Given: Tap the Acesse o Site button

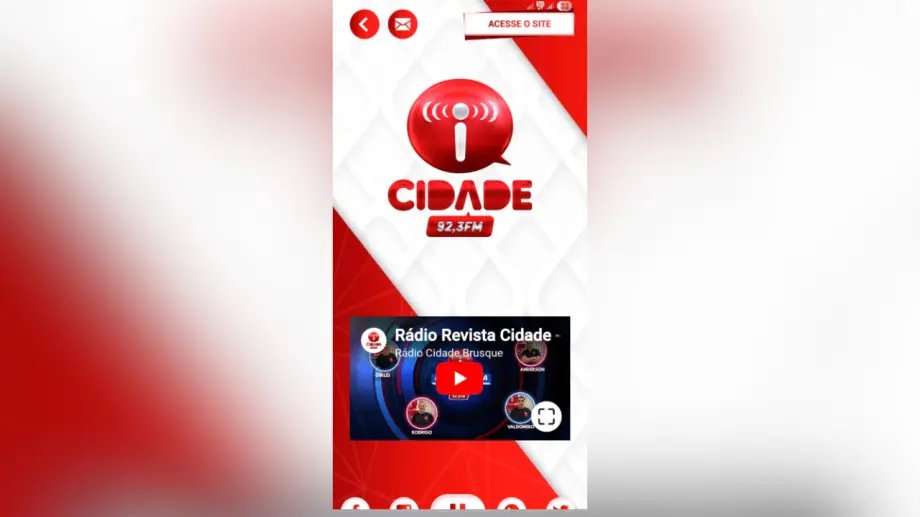Looking at the screenshot, I should pyautogui.click(x=519, y=24).
